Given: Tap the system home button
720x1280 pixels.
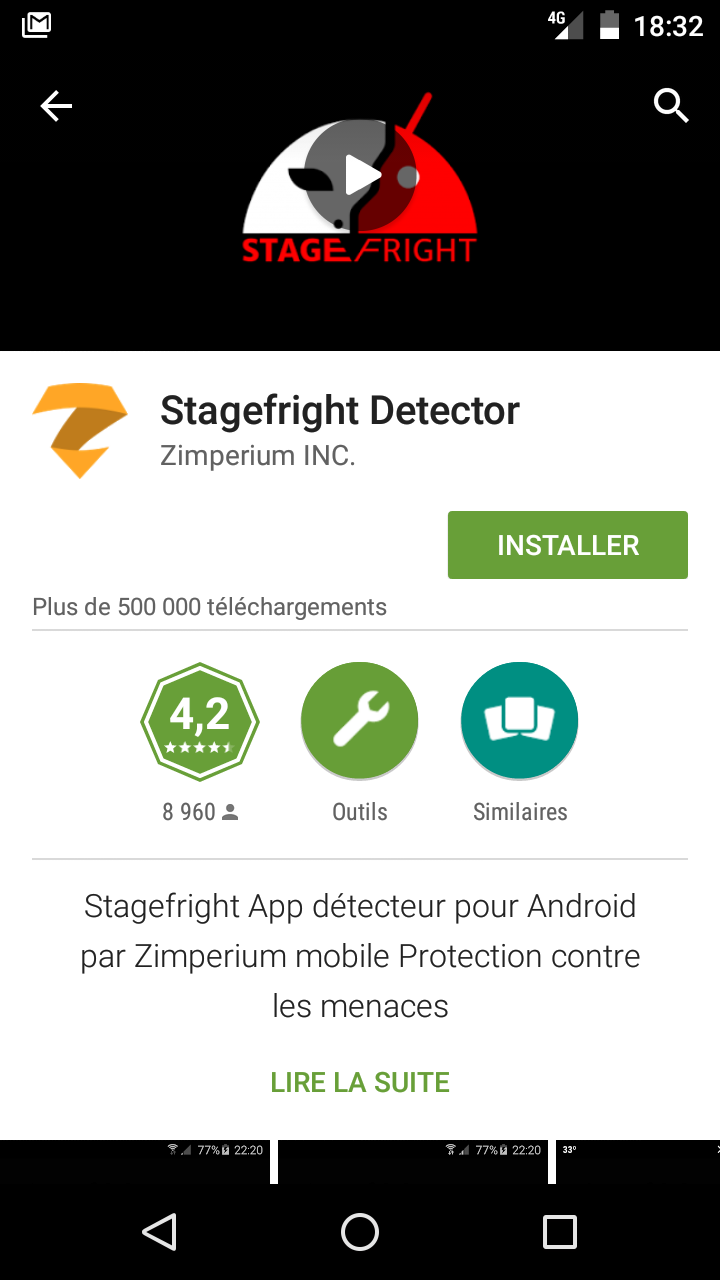Looking at the screenshot, I should (x=360, y=1232).
